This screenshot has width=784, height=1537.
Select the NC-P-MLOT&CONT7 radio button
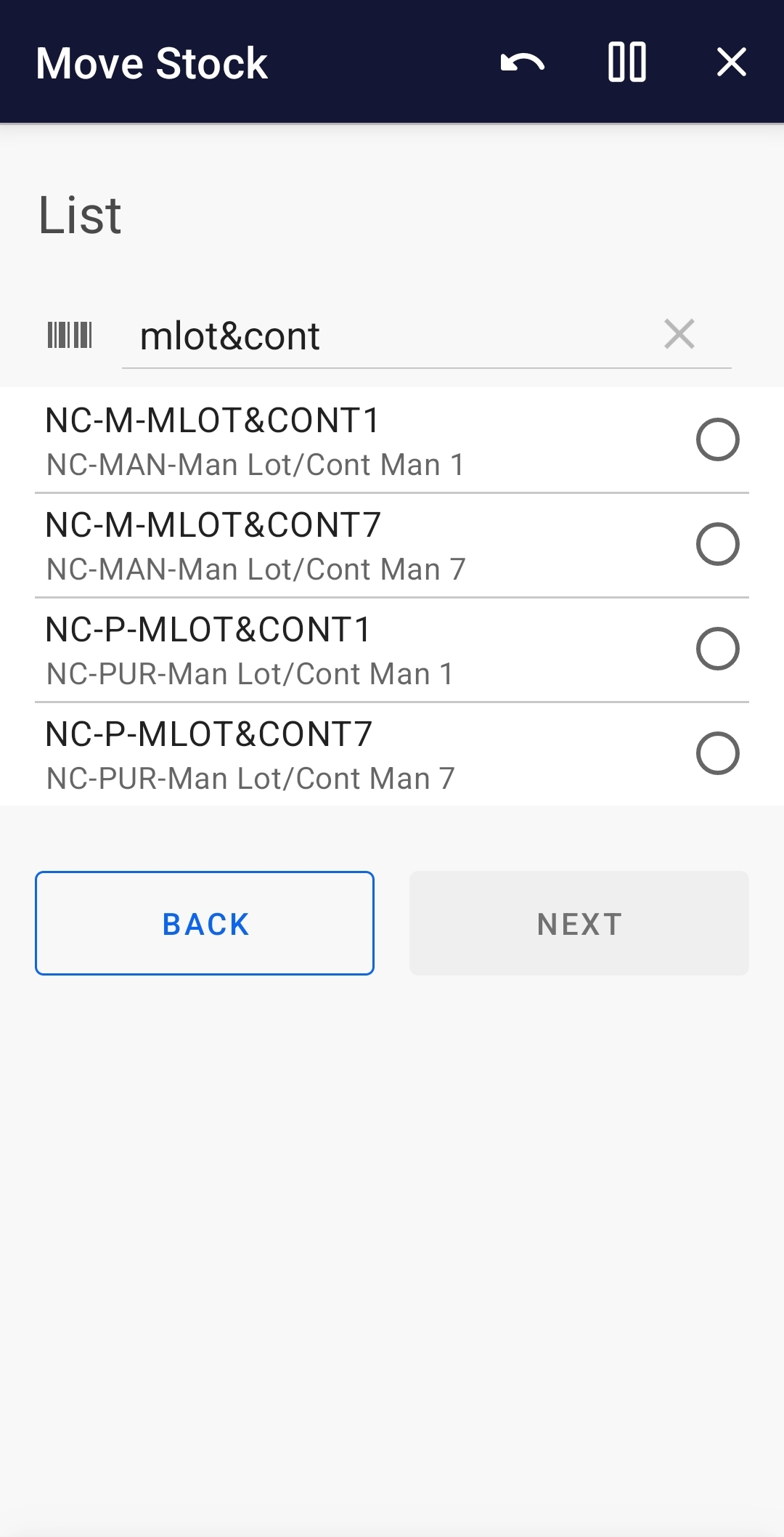(717, 753)
